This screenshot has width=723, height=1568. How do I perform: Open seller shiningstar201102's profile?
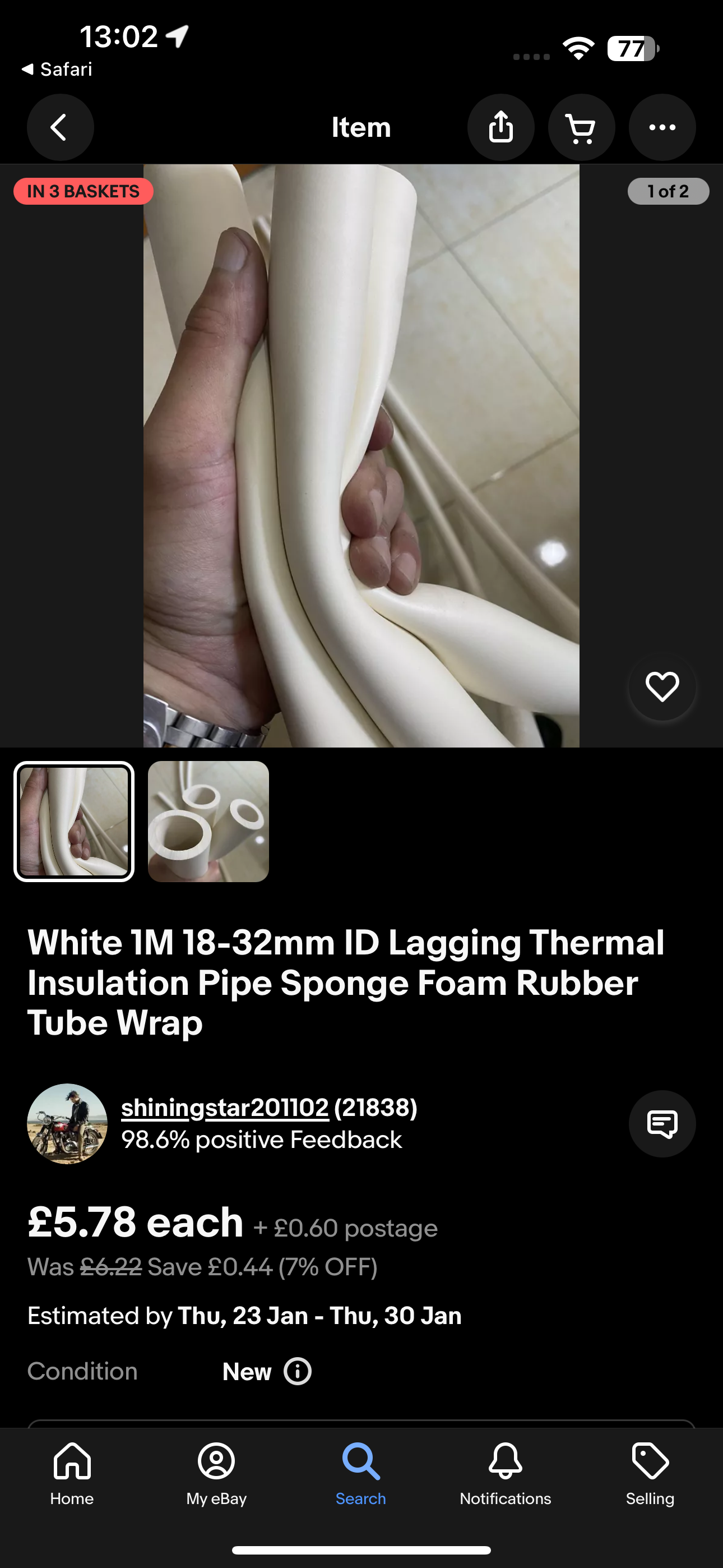225,1107
